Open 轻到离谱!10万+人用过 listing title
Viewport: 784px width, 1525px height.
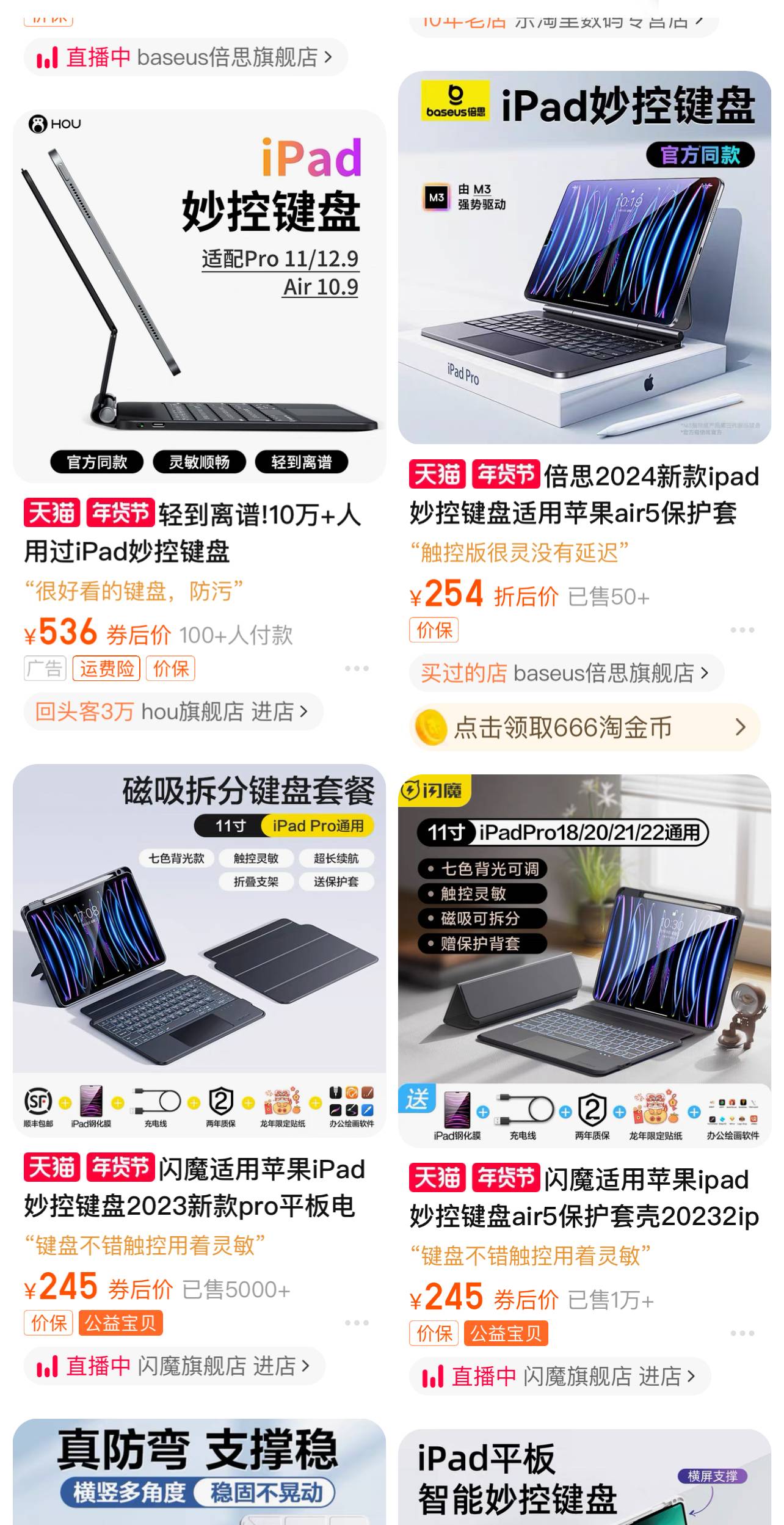click(x=193, y=533)
